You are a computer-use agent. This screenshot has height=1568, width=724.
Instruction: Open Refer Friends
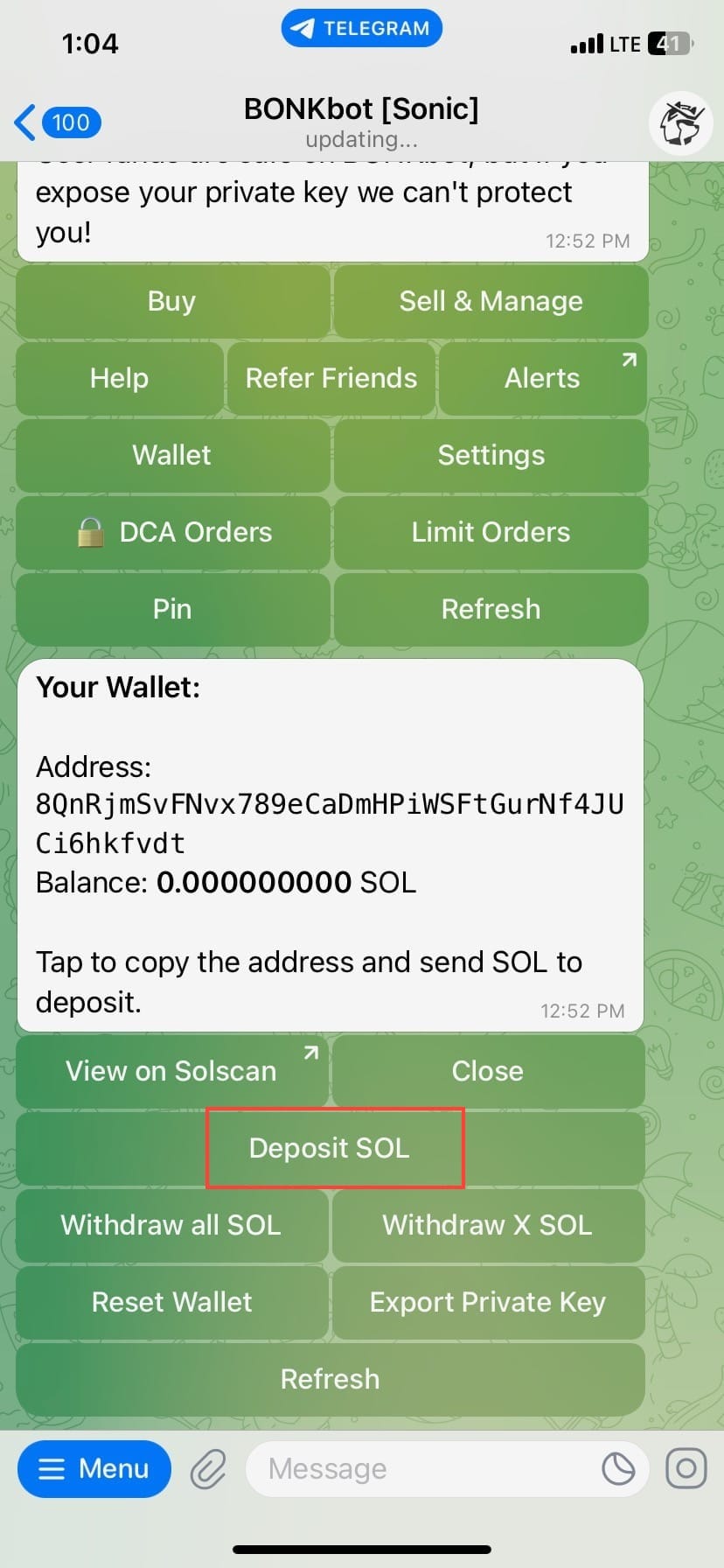coord(331,378)
